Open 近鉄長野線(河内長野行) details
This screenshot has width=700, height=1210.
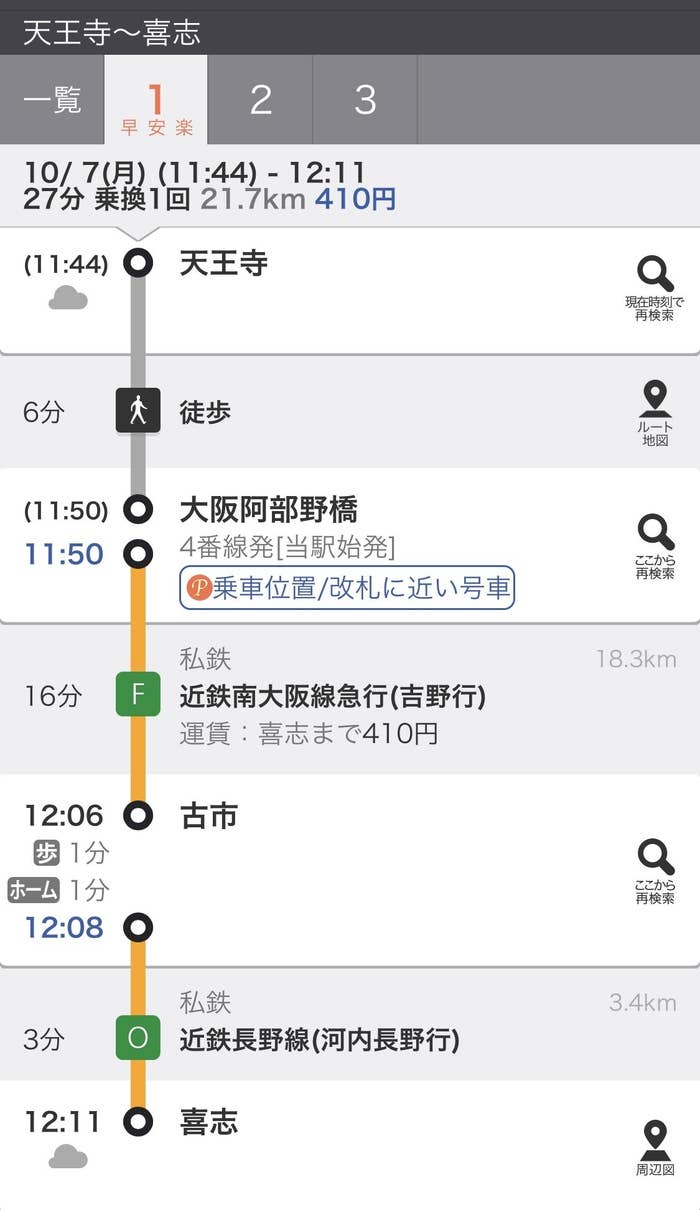click(x=319, y=1040)
